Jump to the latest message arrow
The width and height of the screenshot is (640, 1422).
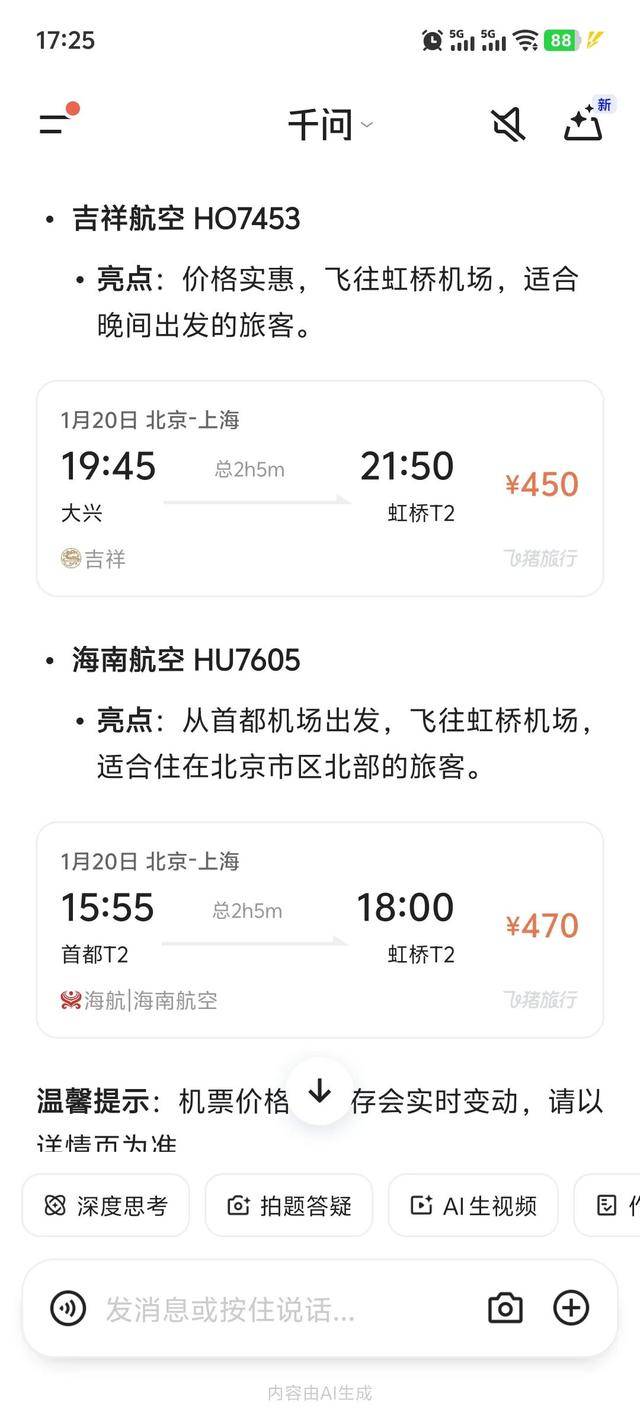[x=319, y=1091]
